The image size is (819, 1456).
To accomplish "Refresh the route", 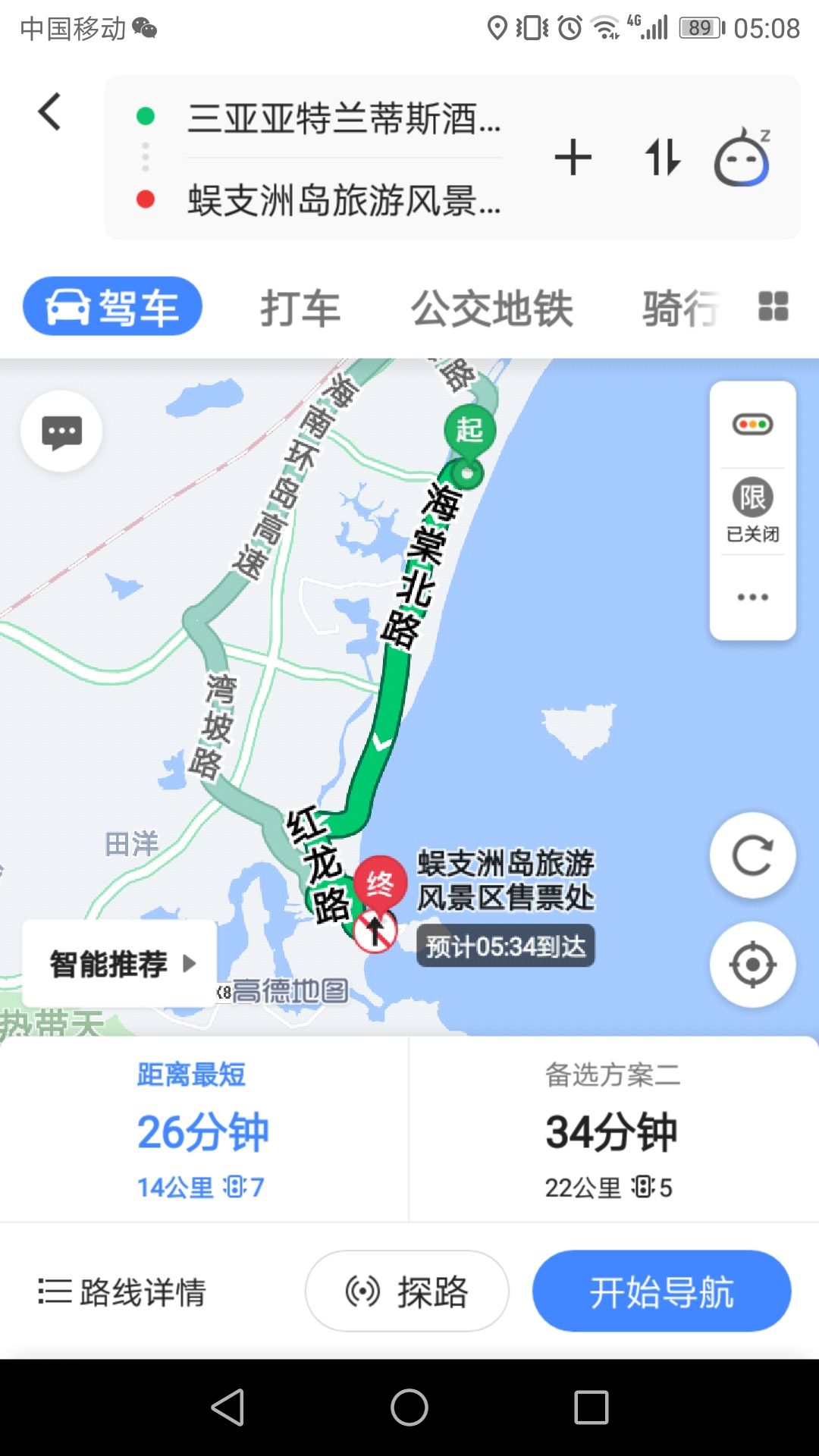I will tap(752, 855).
